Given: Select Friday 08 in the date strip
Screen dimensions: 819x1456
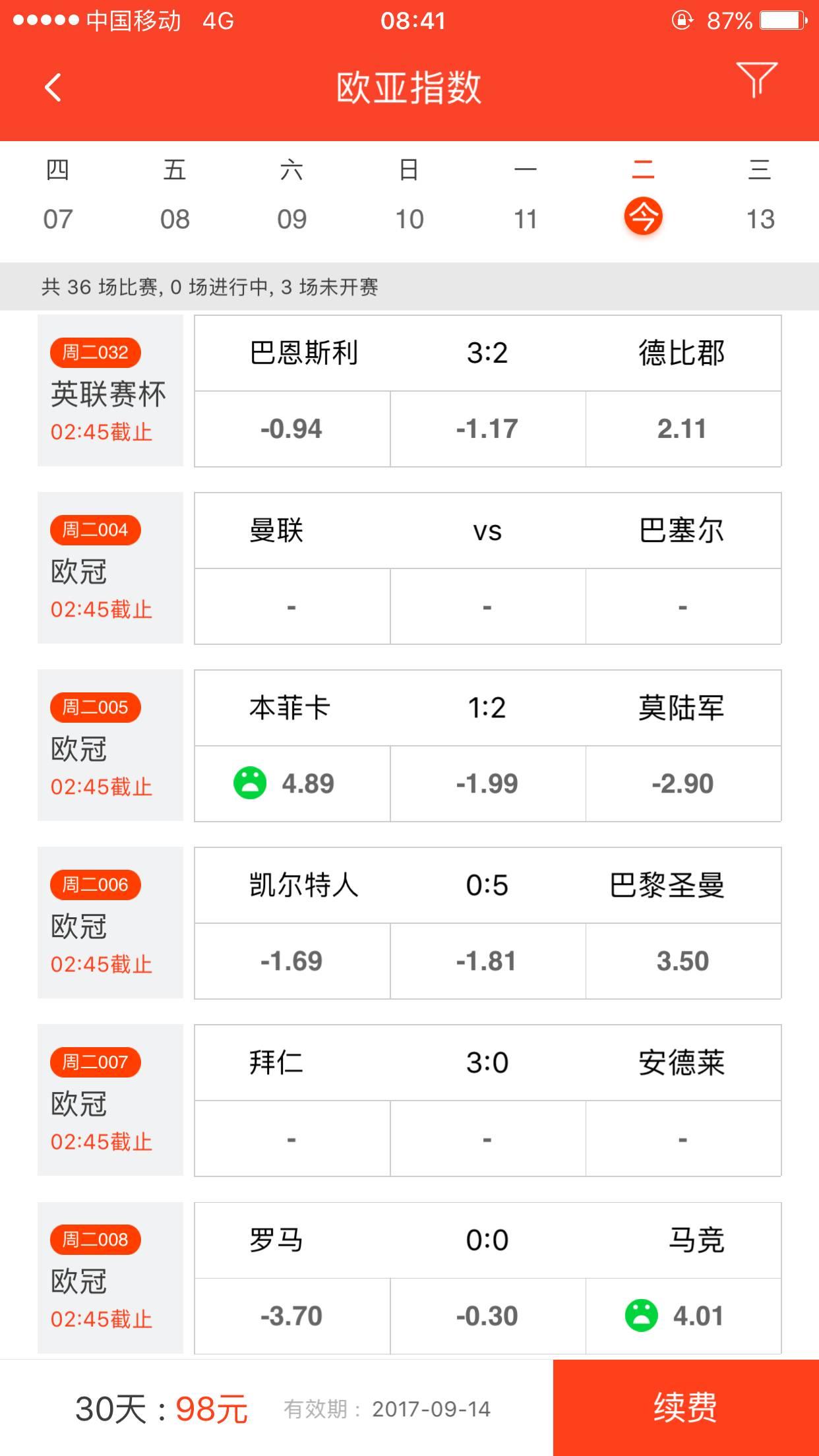Looking at the screenshot, I should [175, 195].
